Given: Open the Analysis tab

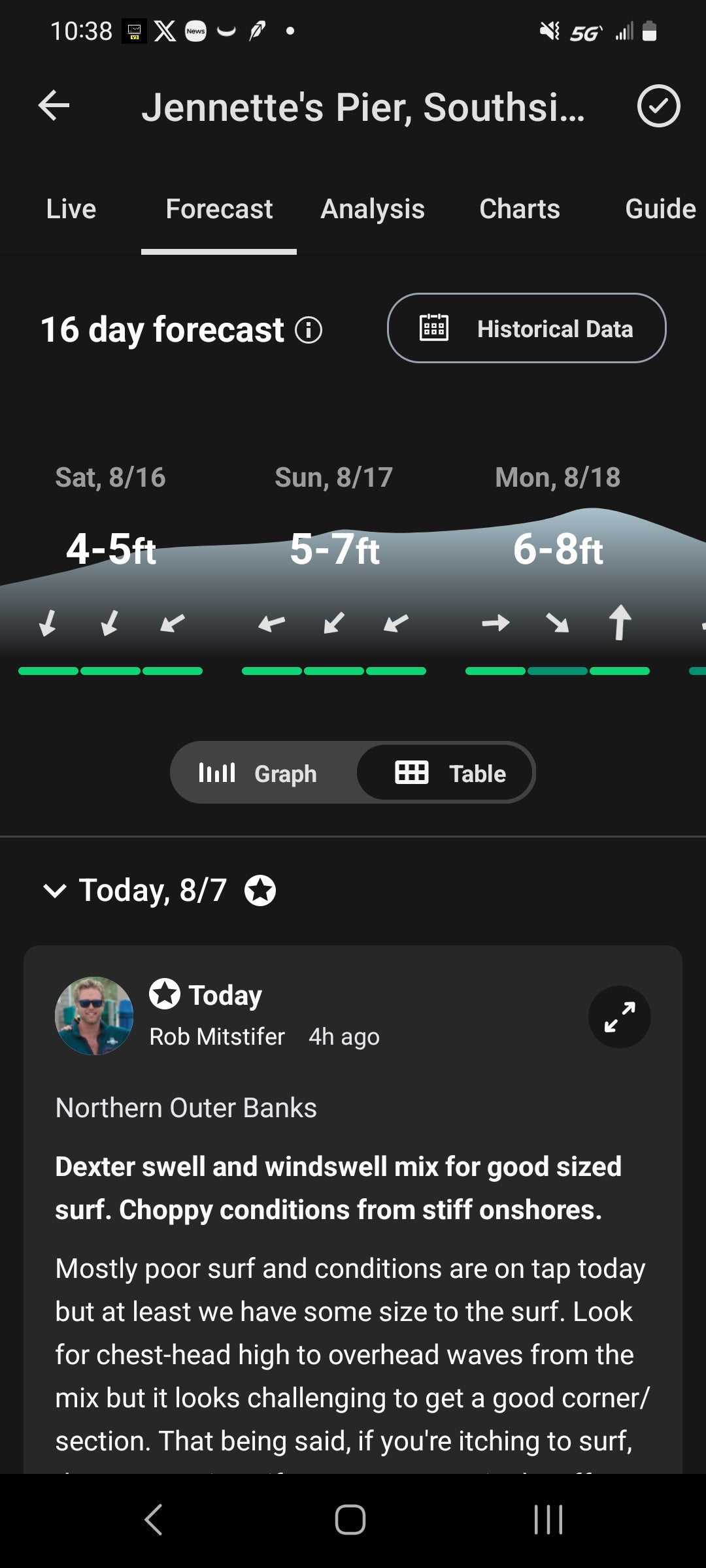Looking at the screenshot, I should [x=373, y=209].
